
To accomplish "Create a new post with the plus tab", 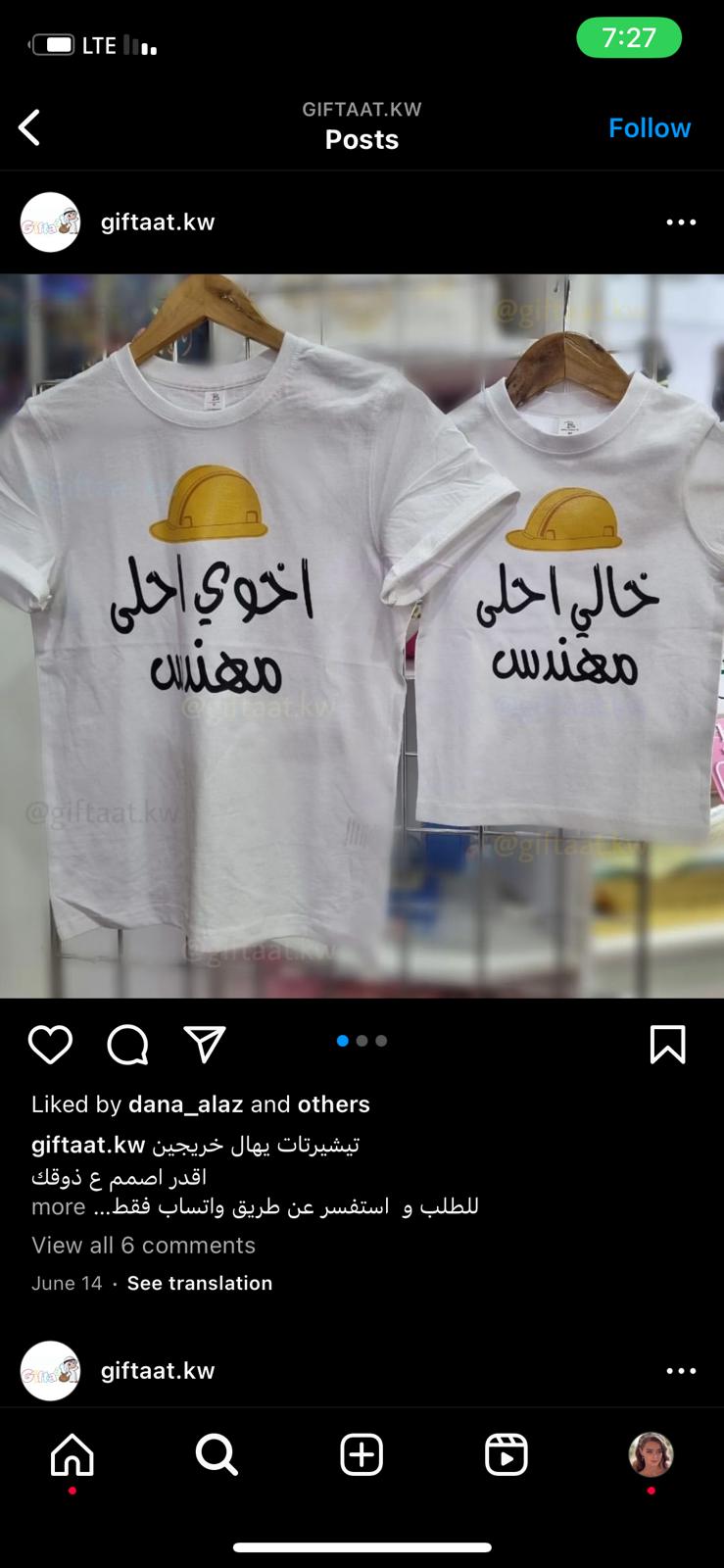I will click(x=362, y=1455).
